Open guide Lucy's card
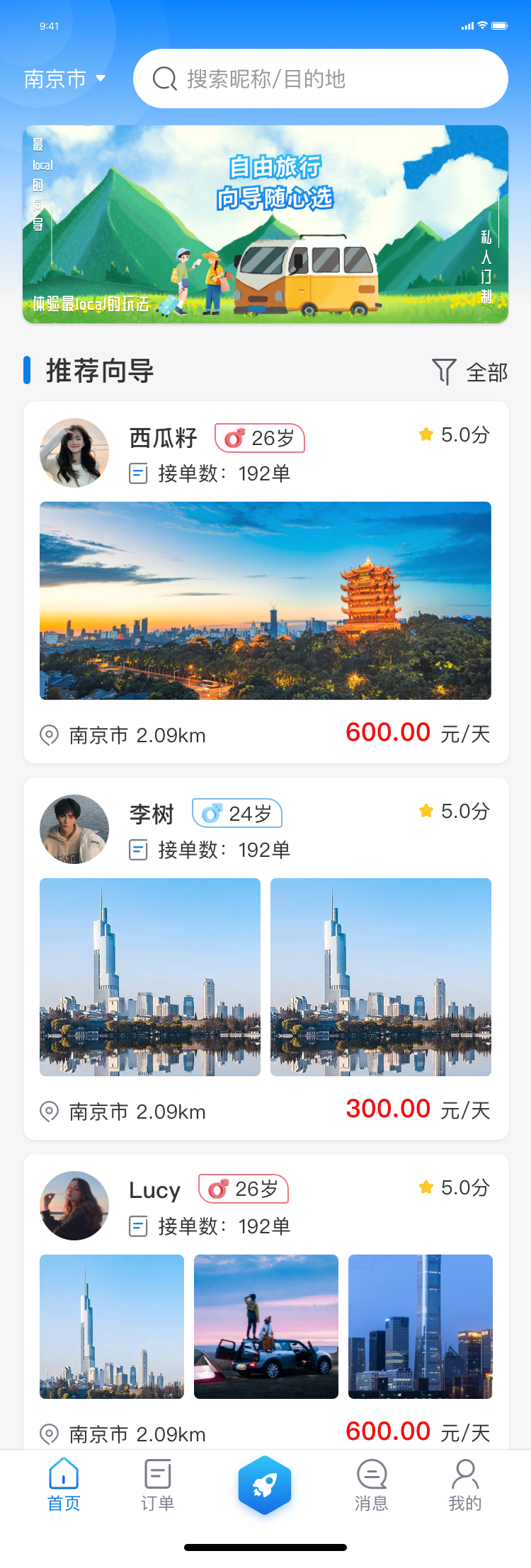The height and width of the screenshot is (1568, 531). click(265, 1302)
